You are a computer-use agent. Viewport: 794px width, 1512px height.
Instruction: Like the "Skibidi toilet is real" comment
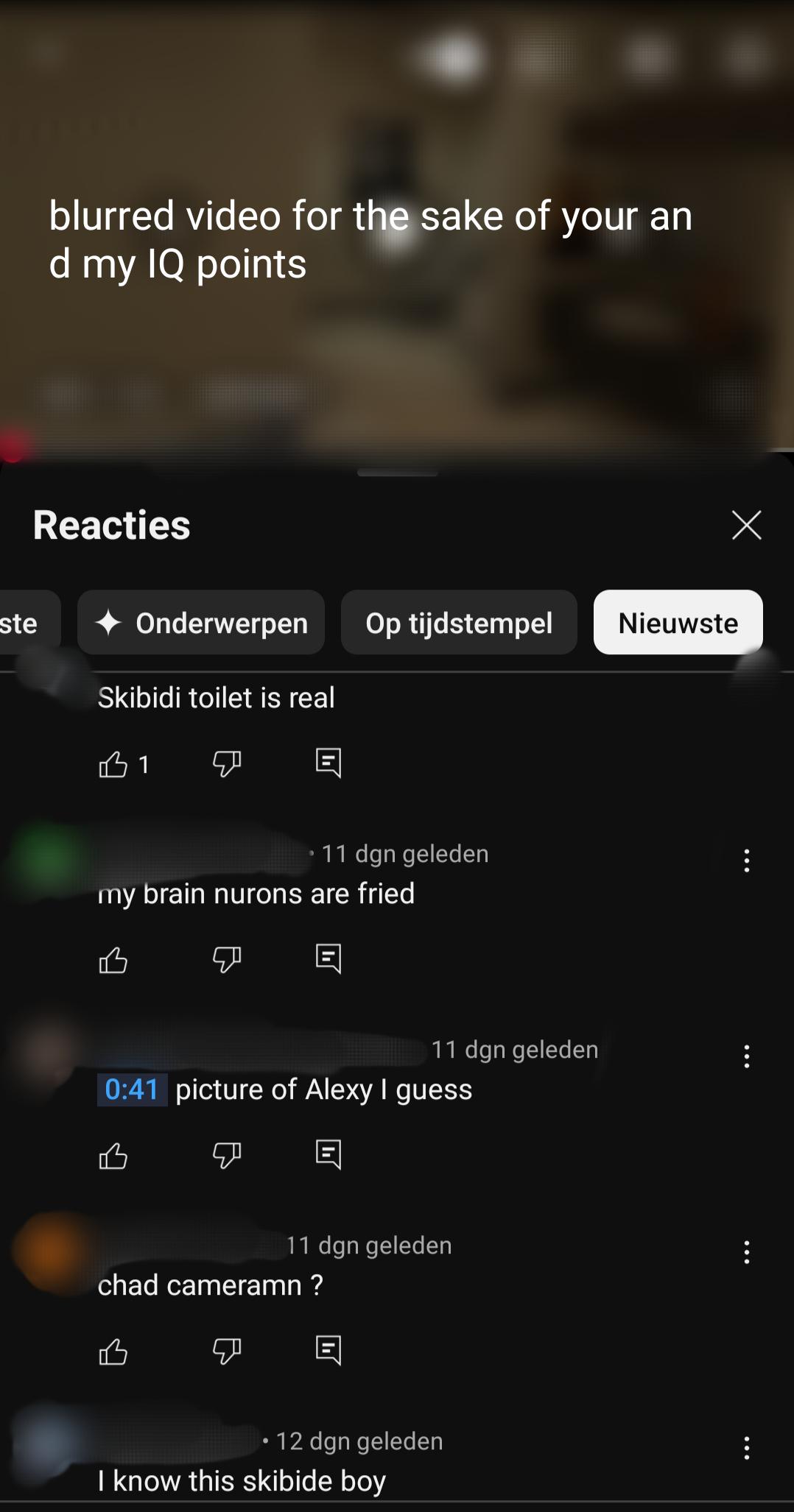pyautogui.click(x=113, y=764)
